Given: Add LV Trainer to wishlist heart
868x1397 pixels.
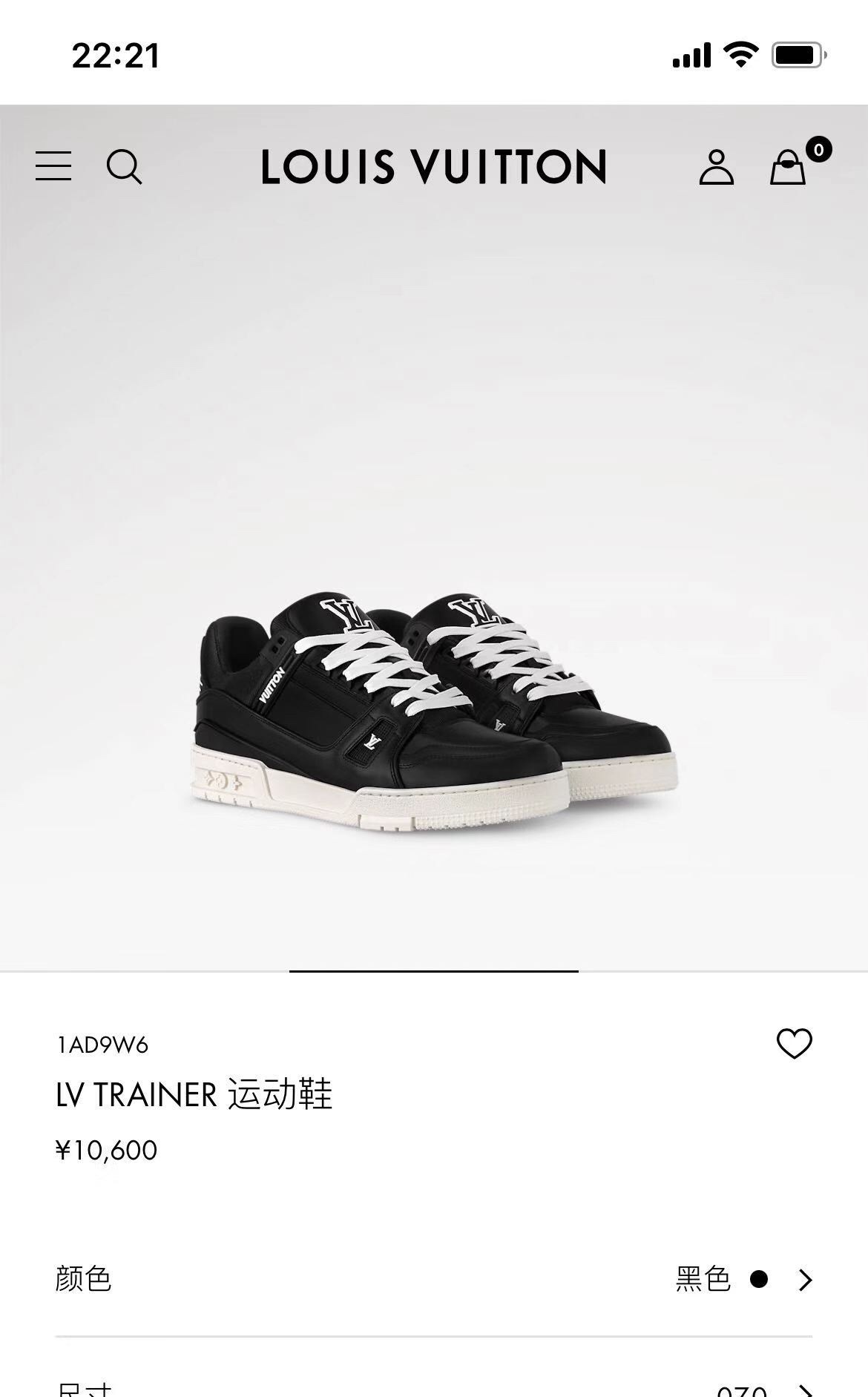Looking at the screenshot, I should tap(794, 1044).
